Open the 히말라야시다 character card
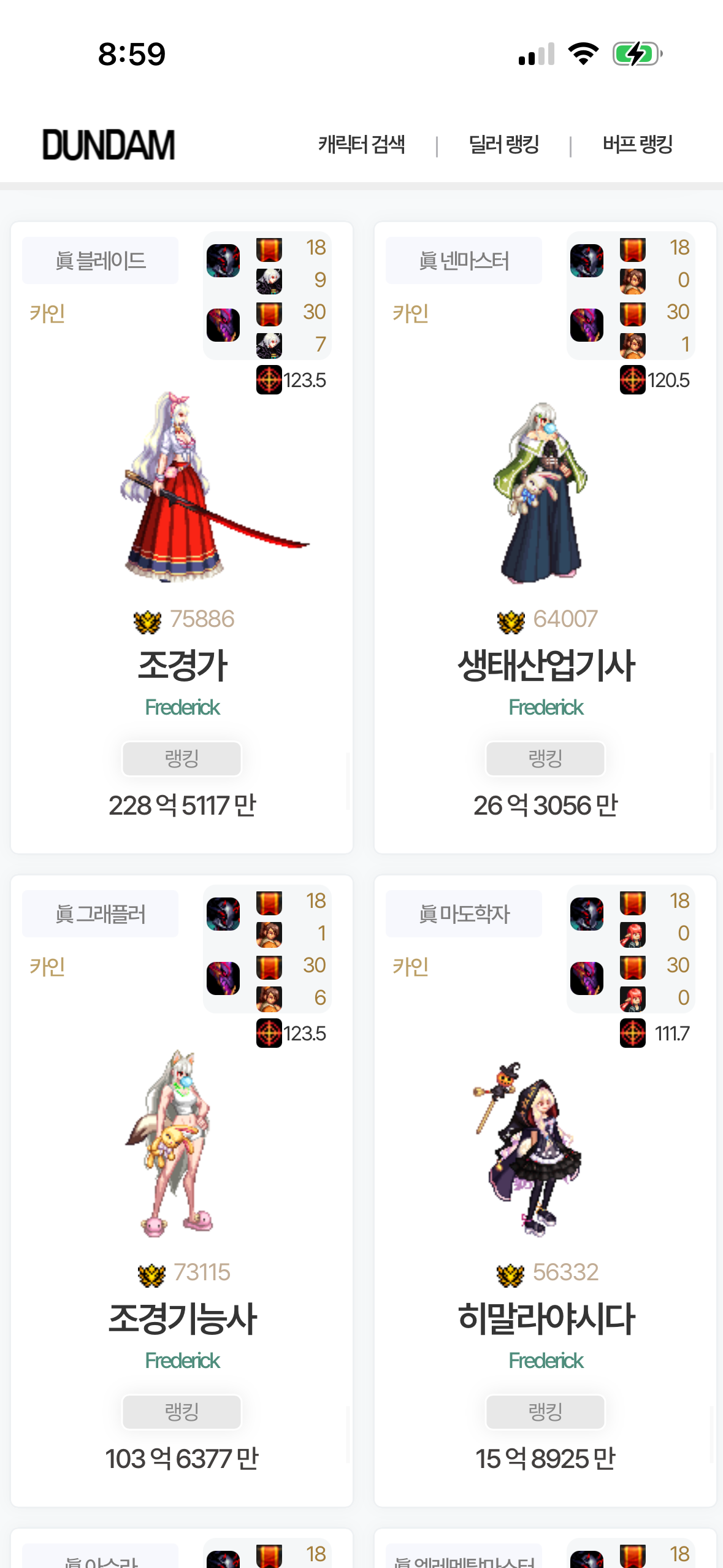Viewport: 723px width, 1568px height. (x=545, y=1319)
